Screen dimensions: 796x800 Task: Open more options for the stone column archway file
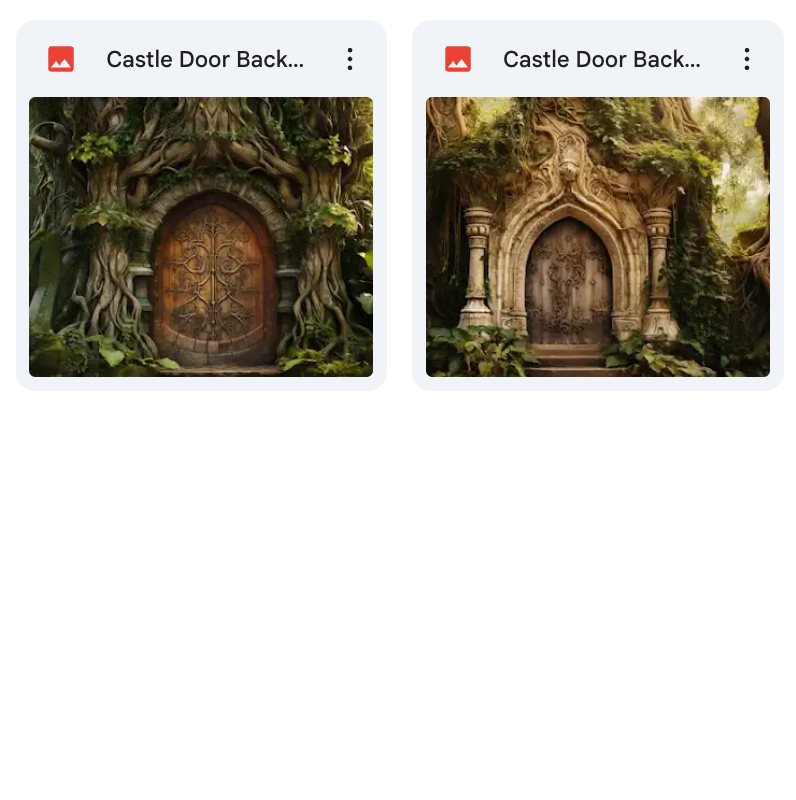click(x=746, y=59)
